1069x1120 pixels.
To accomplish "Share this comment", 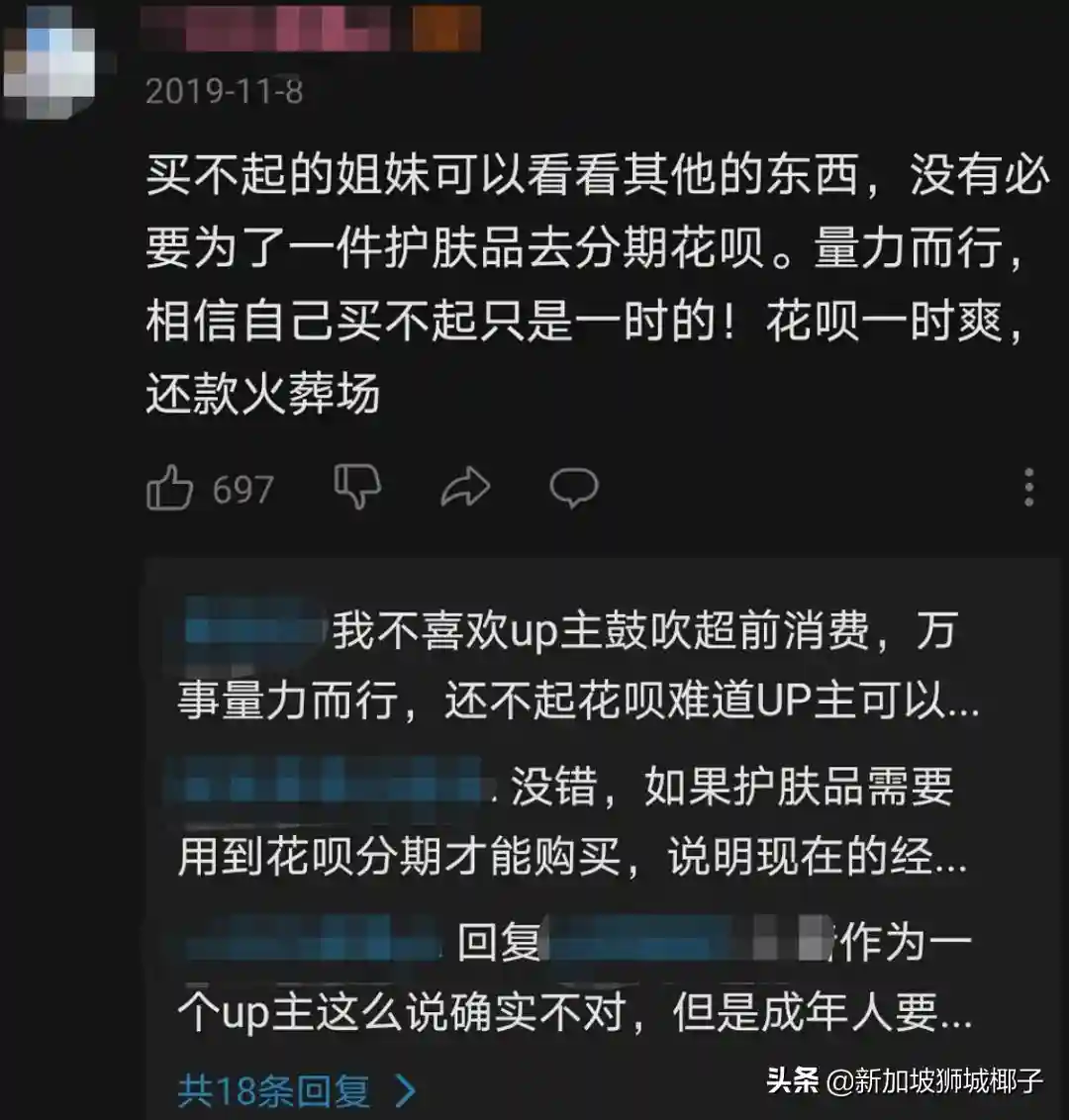I will click(x=465, y=488).
